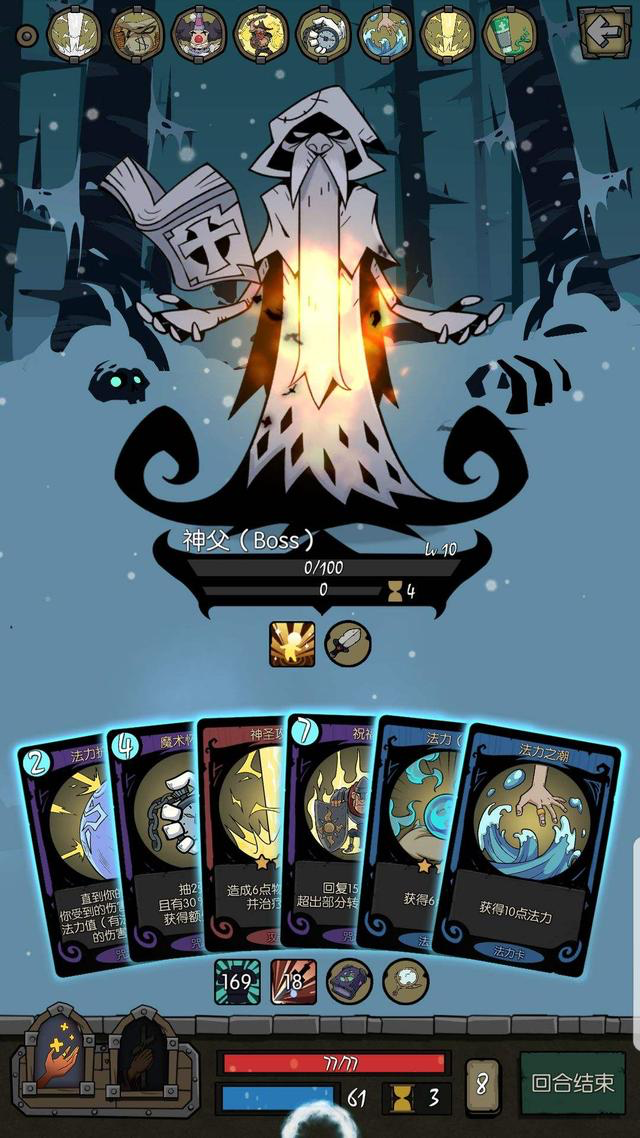Screen dimensions: 640x1138
Task: View the clown card in the history row
Action: pos(199,34)
